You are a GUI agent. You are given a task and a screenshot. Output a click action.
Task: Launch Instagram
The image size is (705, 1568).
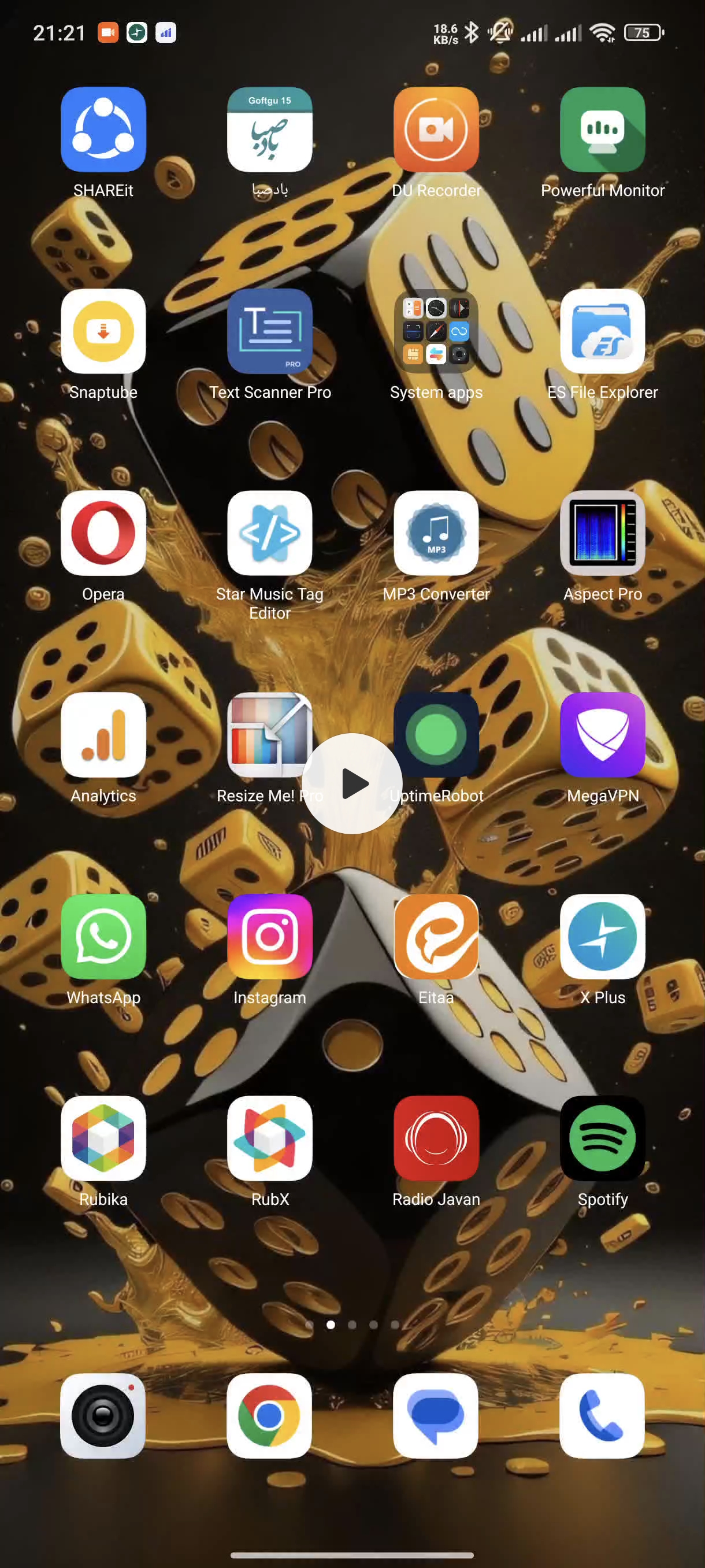(x=269, y=937)
